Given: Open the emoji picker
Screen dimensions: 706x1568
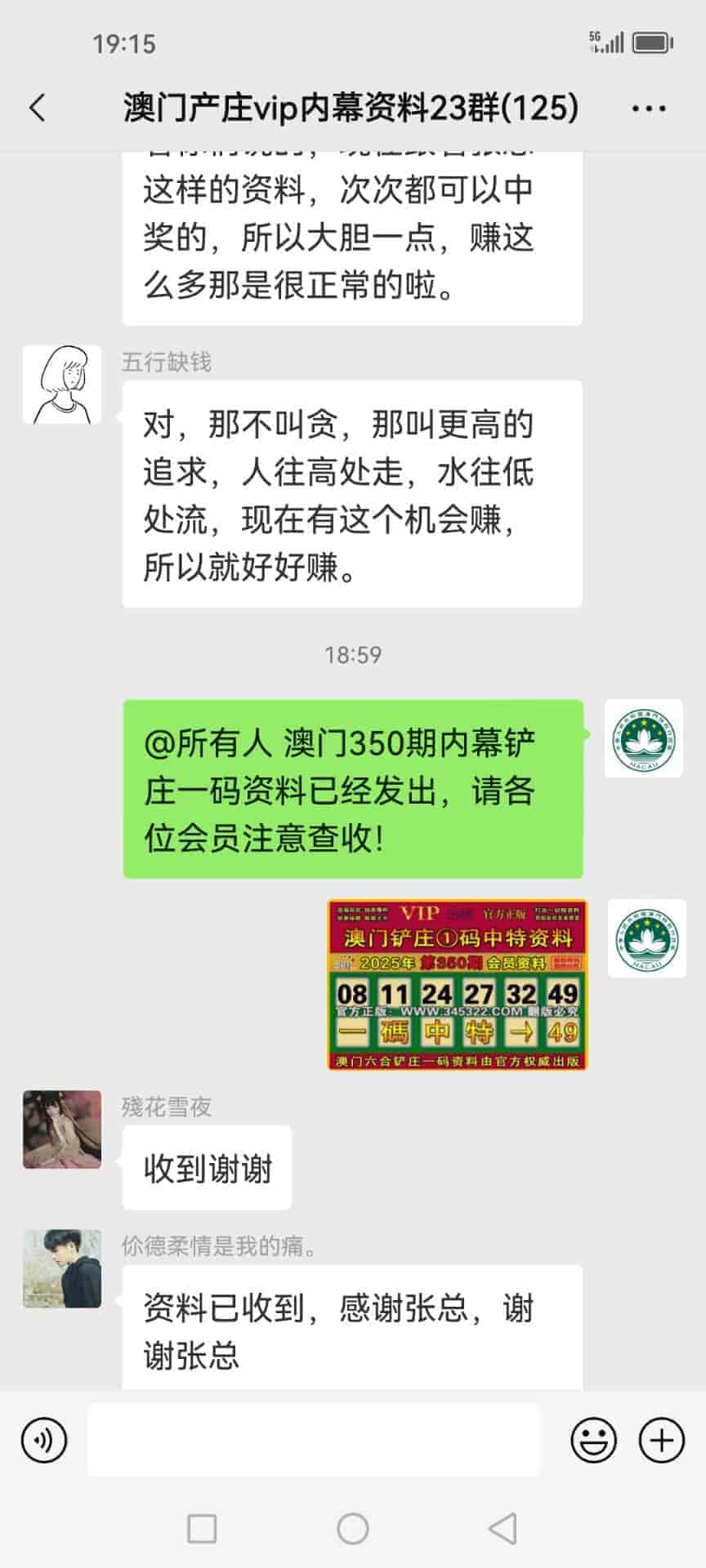Looking at the screenshot, I should click(x=593, y=1440).
